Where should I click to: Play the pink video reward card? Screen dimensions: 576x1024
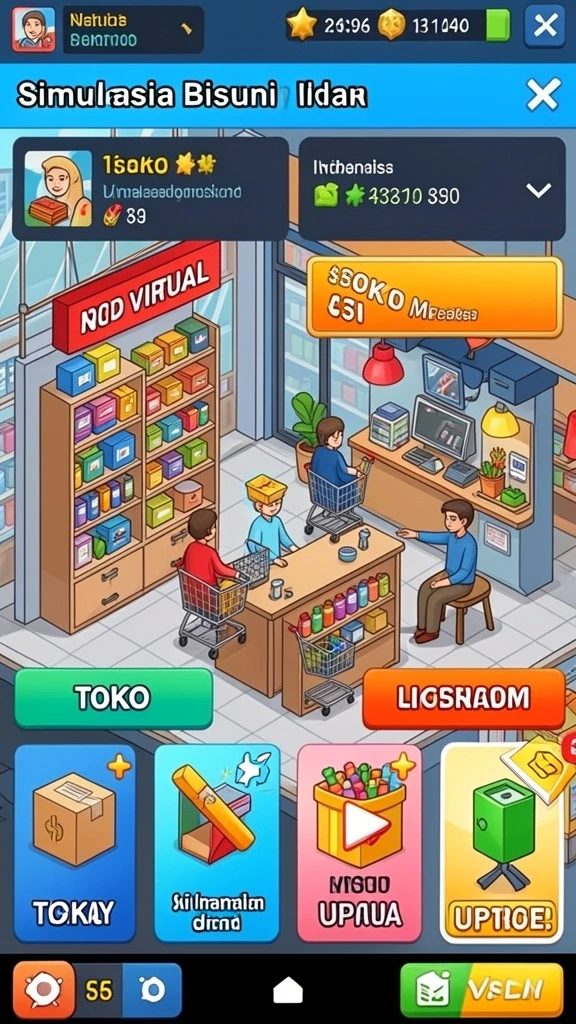pos(359,843)
